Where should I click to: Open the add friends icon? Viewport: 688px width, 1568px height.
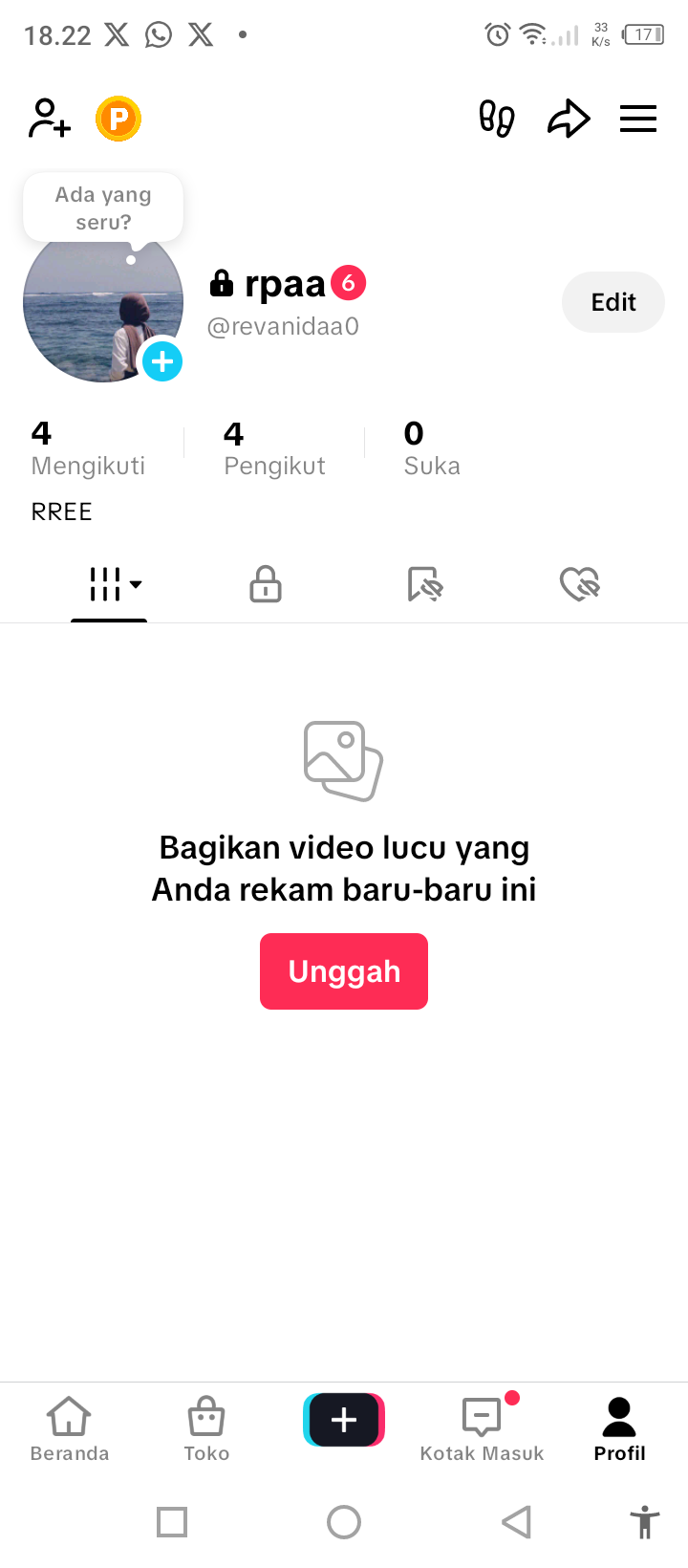(50, 119)
